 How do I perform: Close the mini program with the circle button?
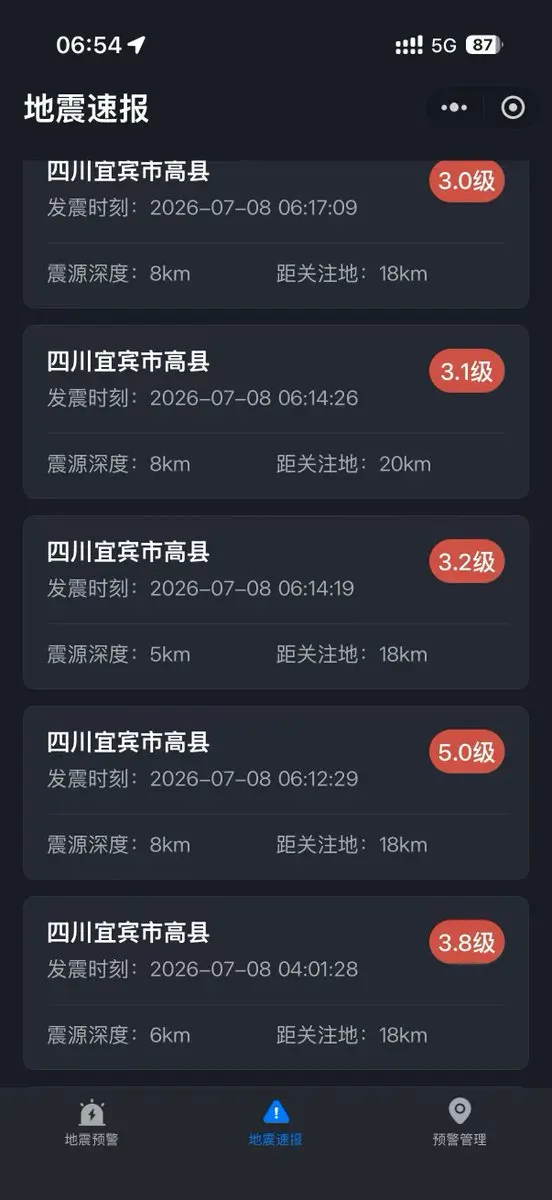(x=513, y=108)
